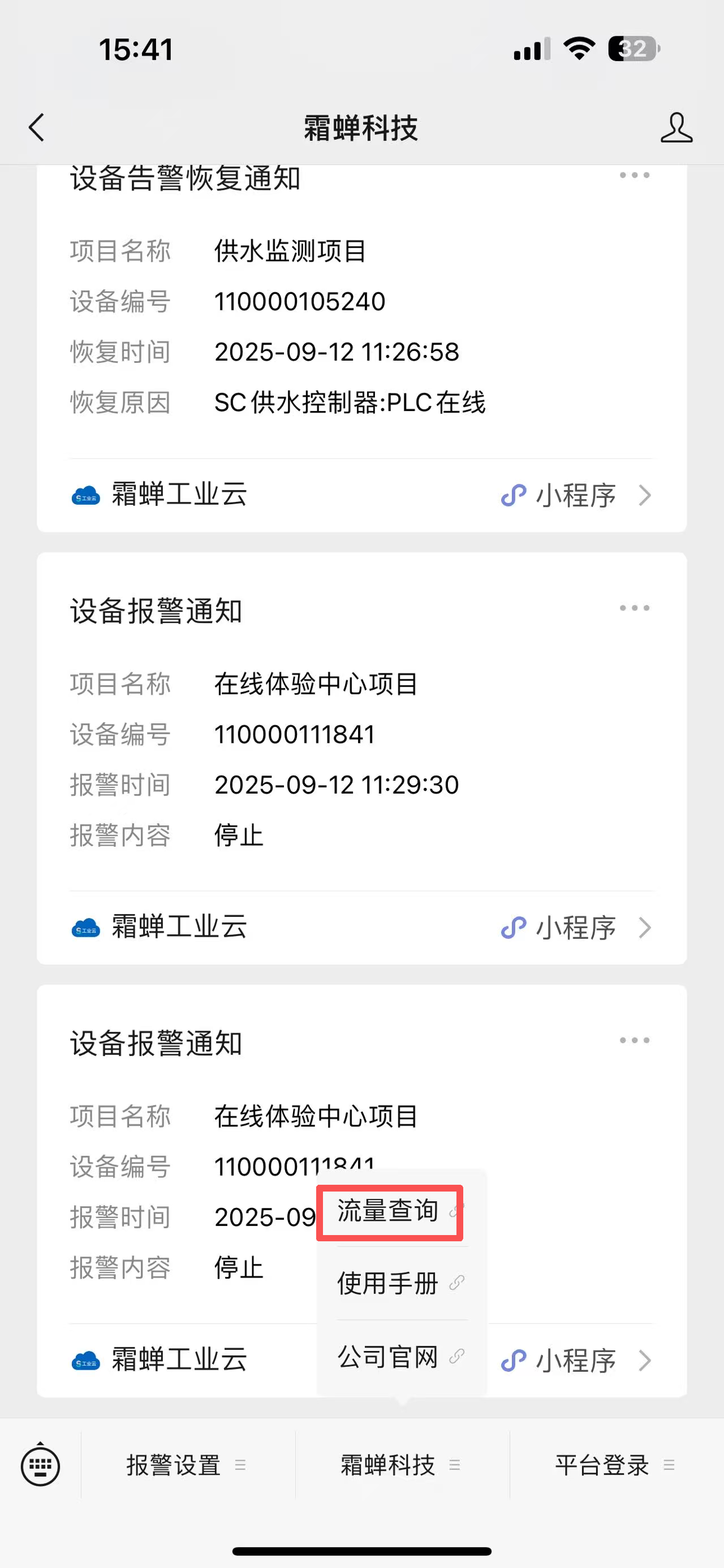Open more options on the 11:29:30 alarm card

[634, 608]
